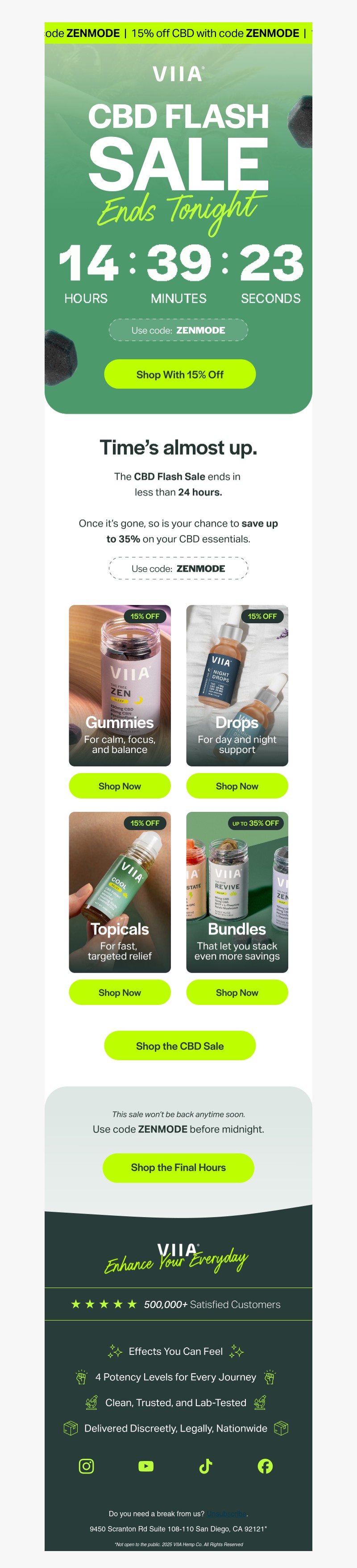Open the Bundles product card

point(237,892)
